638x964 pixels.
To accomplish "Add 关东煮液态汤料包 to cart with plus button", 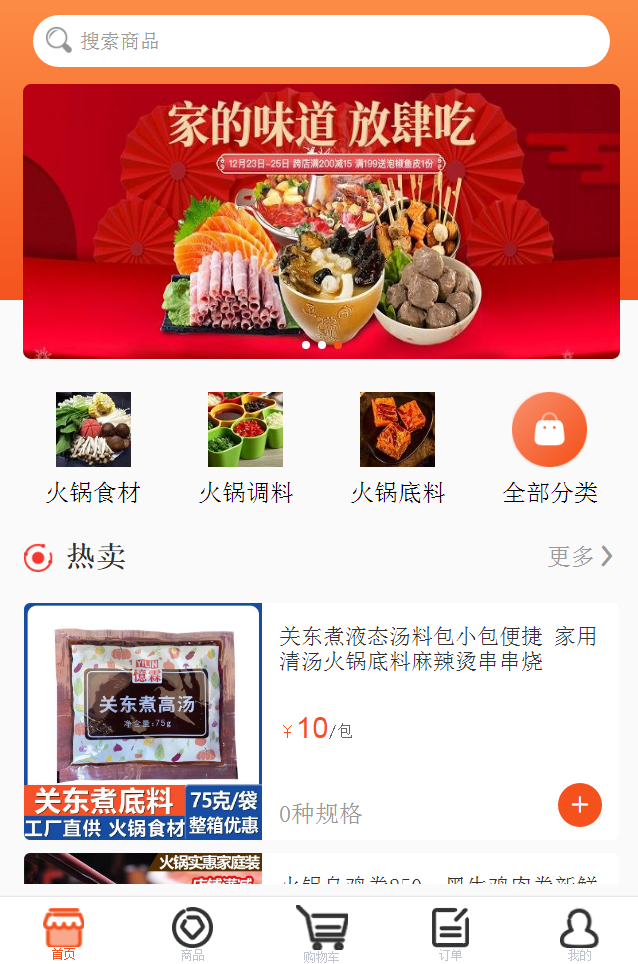I will pyautogui.click(x=579, y=805).
